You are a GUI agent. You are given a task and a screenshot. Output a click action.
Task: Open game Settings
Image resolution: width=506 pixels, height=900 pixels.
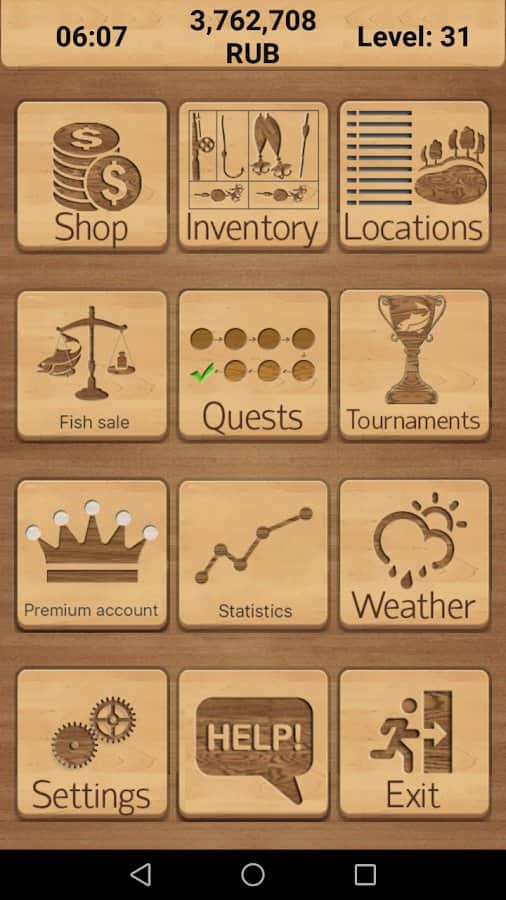(x=92, y=744)
